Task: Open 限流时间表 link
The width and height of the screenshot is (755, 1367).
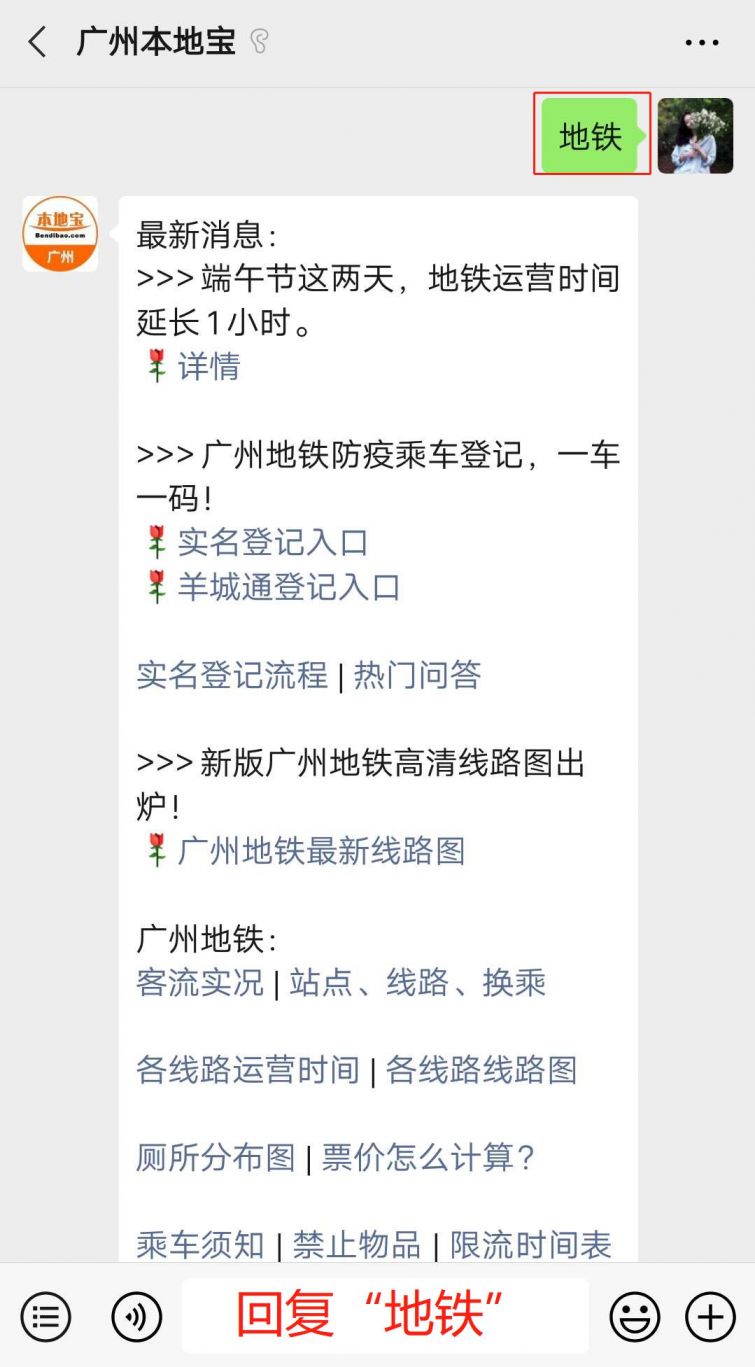Action: click(530, 1245)
